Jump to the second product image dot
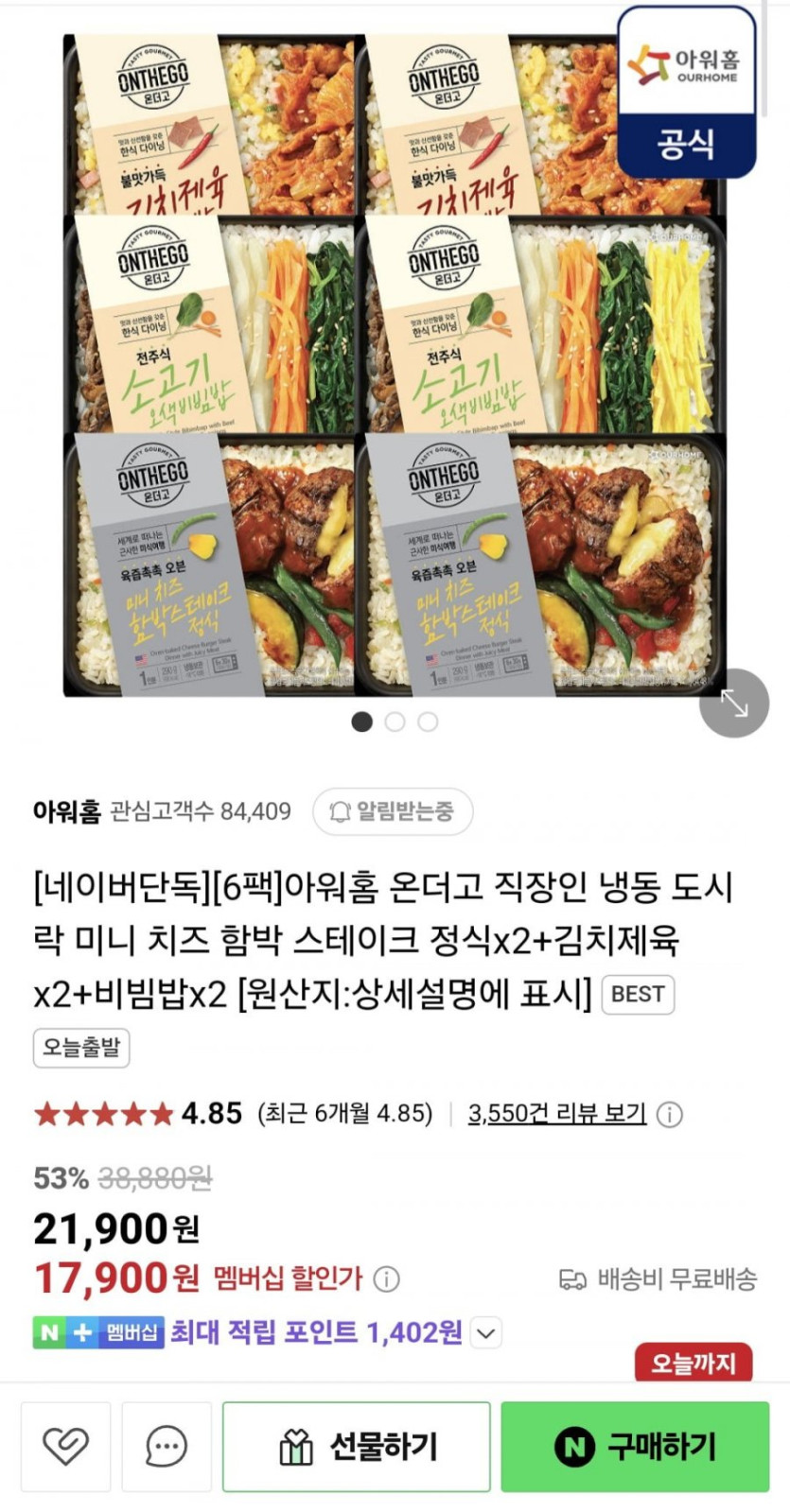Image resolution: width=790 pixels, height=1512 pixels. pyautogui.click(x=395, y=721)
